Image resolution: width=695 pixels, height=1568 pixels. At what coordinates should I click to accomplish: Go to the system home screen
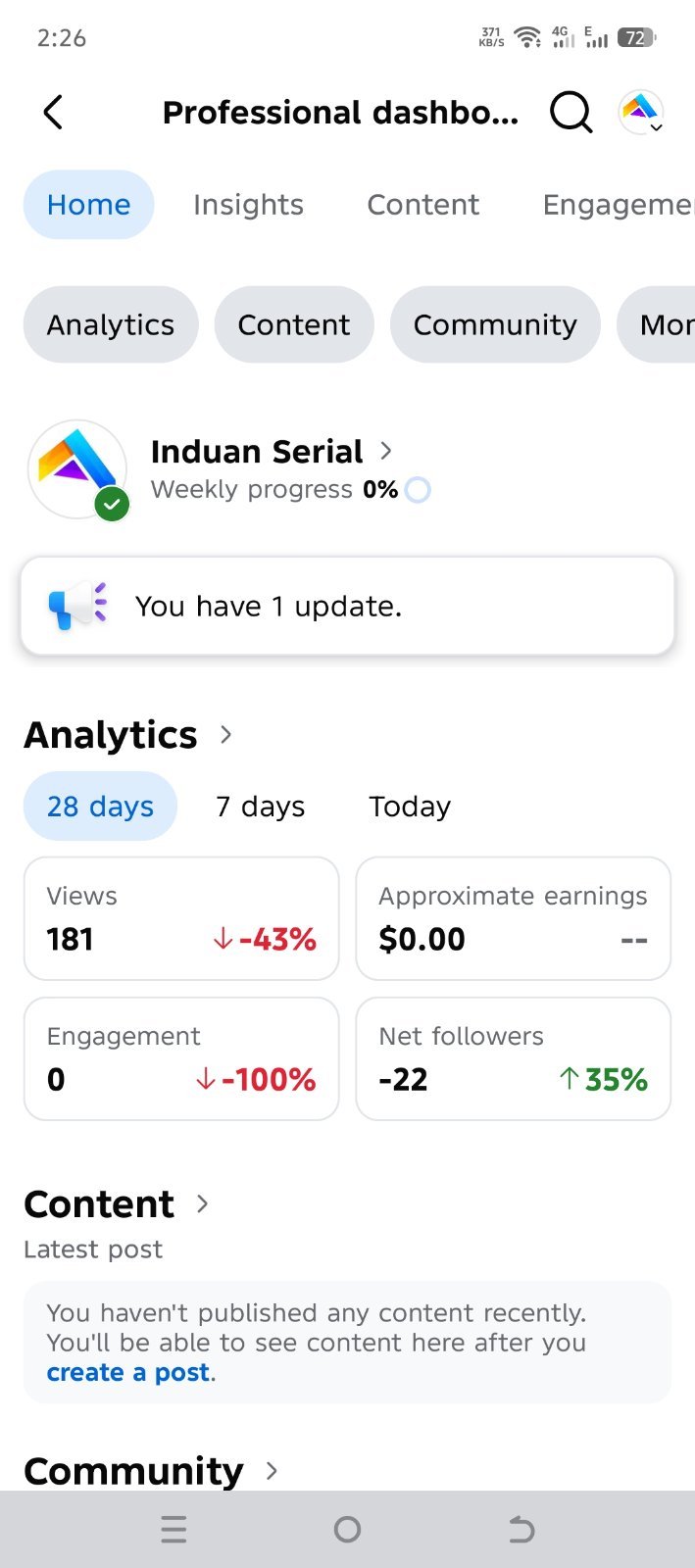pyautogui.click(x=347, y=1529)
